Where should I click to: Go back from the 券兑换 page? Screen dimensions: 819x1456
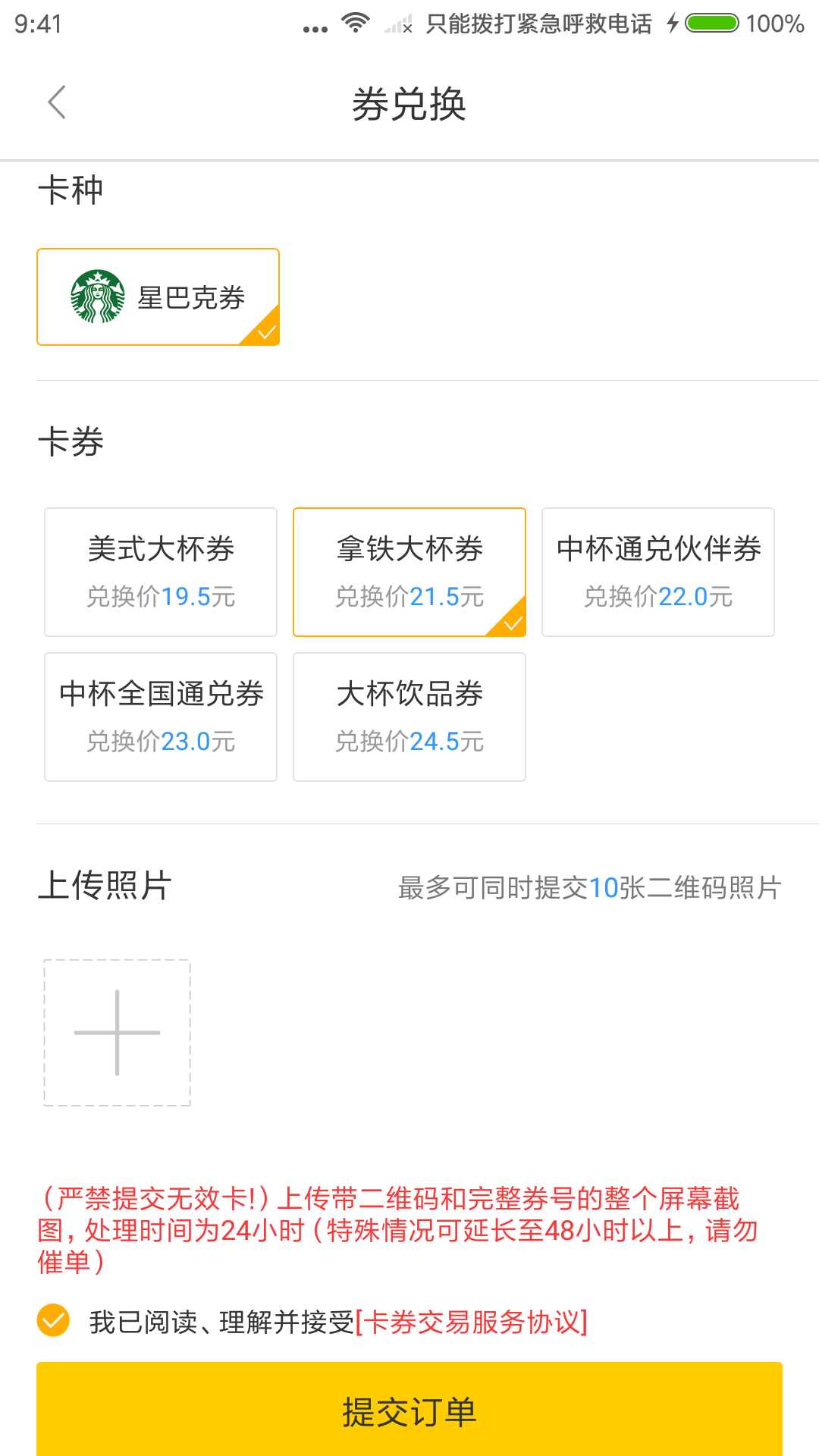(57, 102)
